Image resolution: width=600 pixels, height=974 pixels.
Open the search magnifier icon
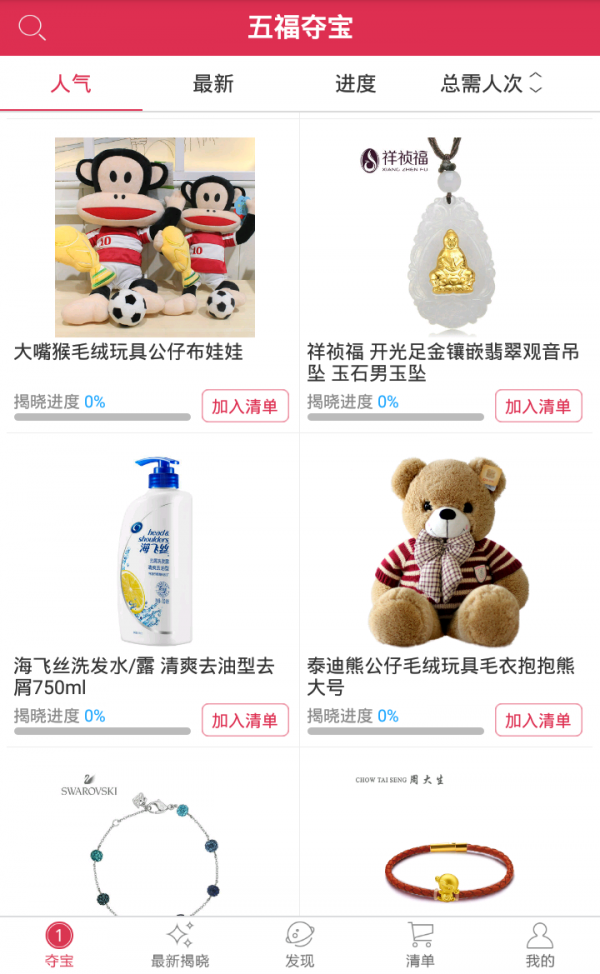(32, 28)
